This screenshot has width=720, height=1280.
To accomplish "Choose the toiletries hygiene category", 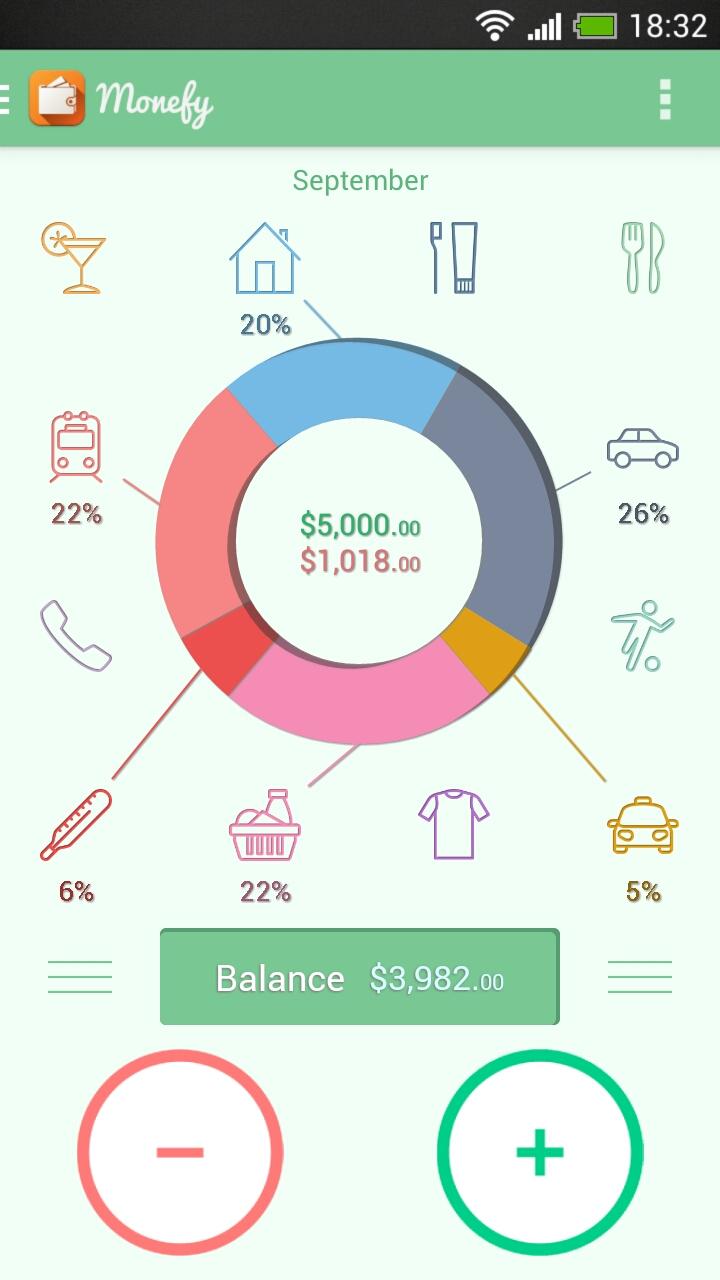I will coord(454,258).
